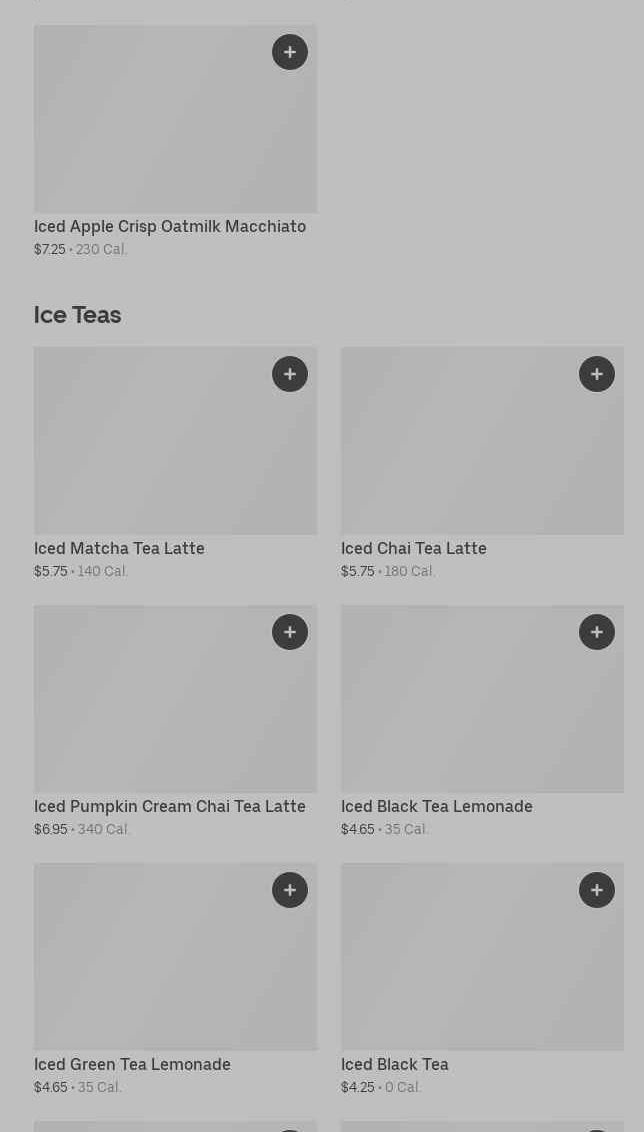Add Iced Apple Crisp Oatmilk Macchiato to cart
This screenshot has width=644, height=1132.
click(x=290, y=52)
